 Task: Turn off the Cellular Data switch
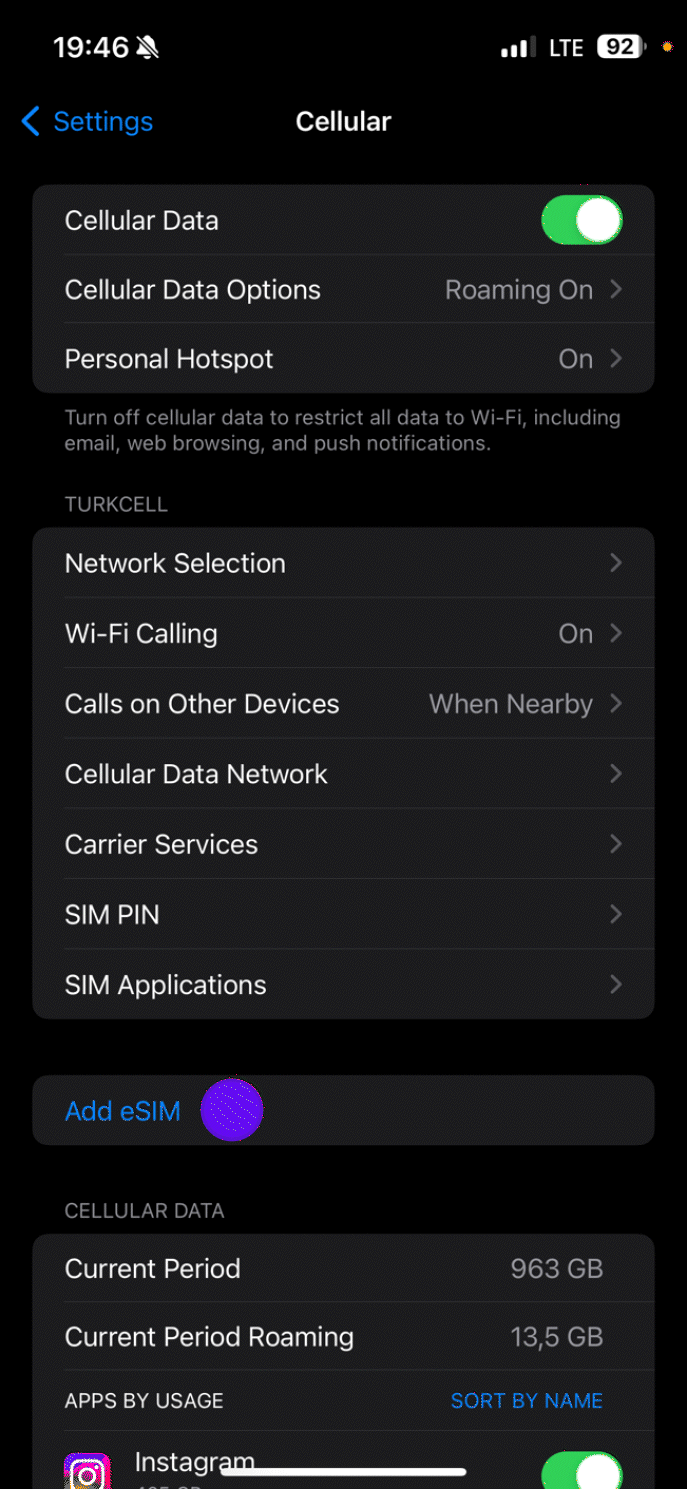581,221
